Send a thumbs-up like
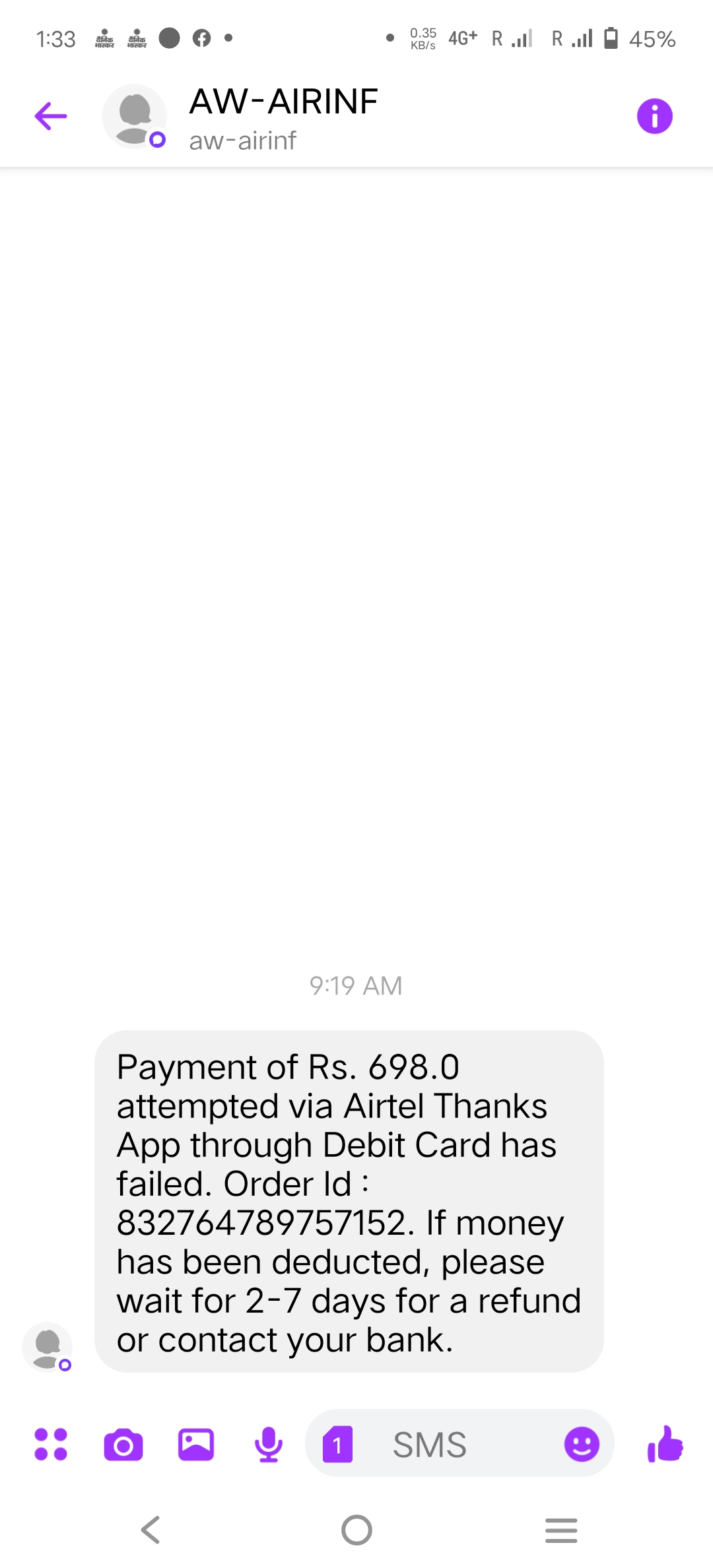Image resolution: width=713 pixels, height=1568 pixels. click(665, 1444)
